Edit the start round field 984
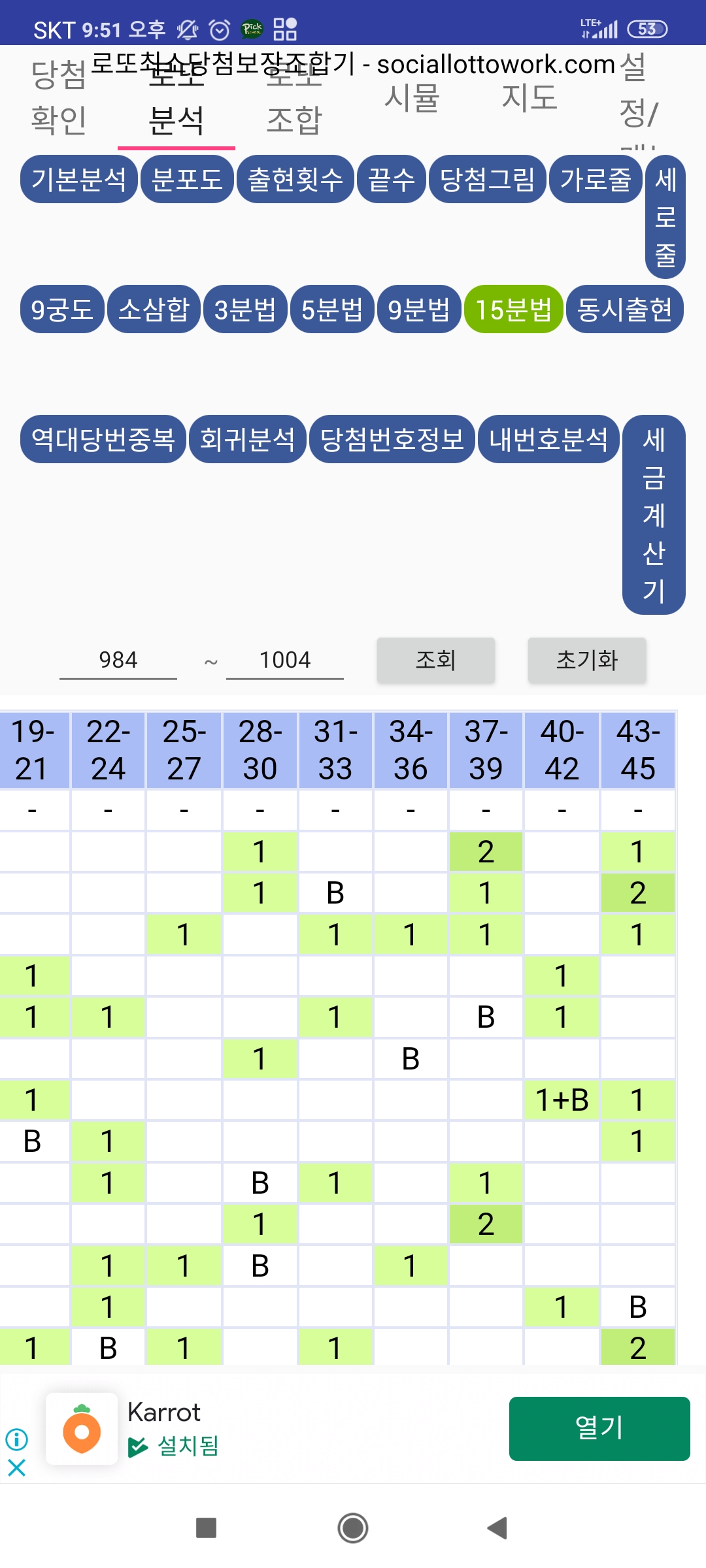706x1568 pixels. tap(118, 660)
